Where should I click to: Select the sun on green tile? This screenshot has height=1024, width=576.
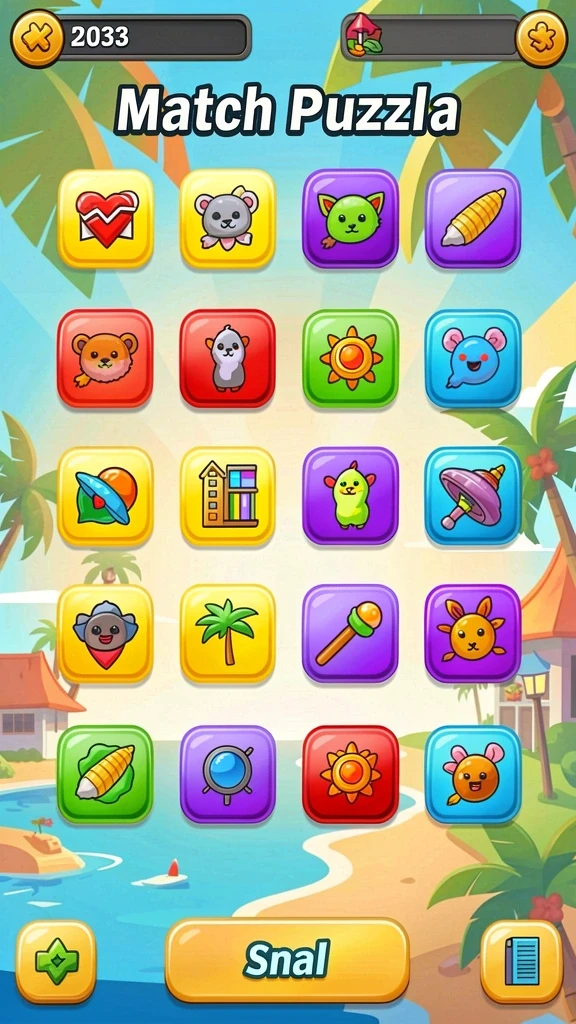(351, 358)
